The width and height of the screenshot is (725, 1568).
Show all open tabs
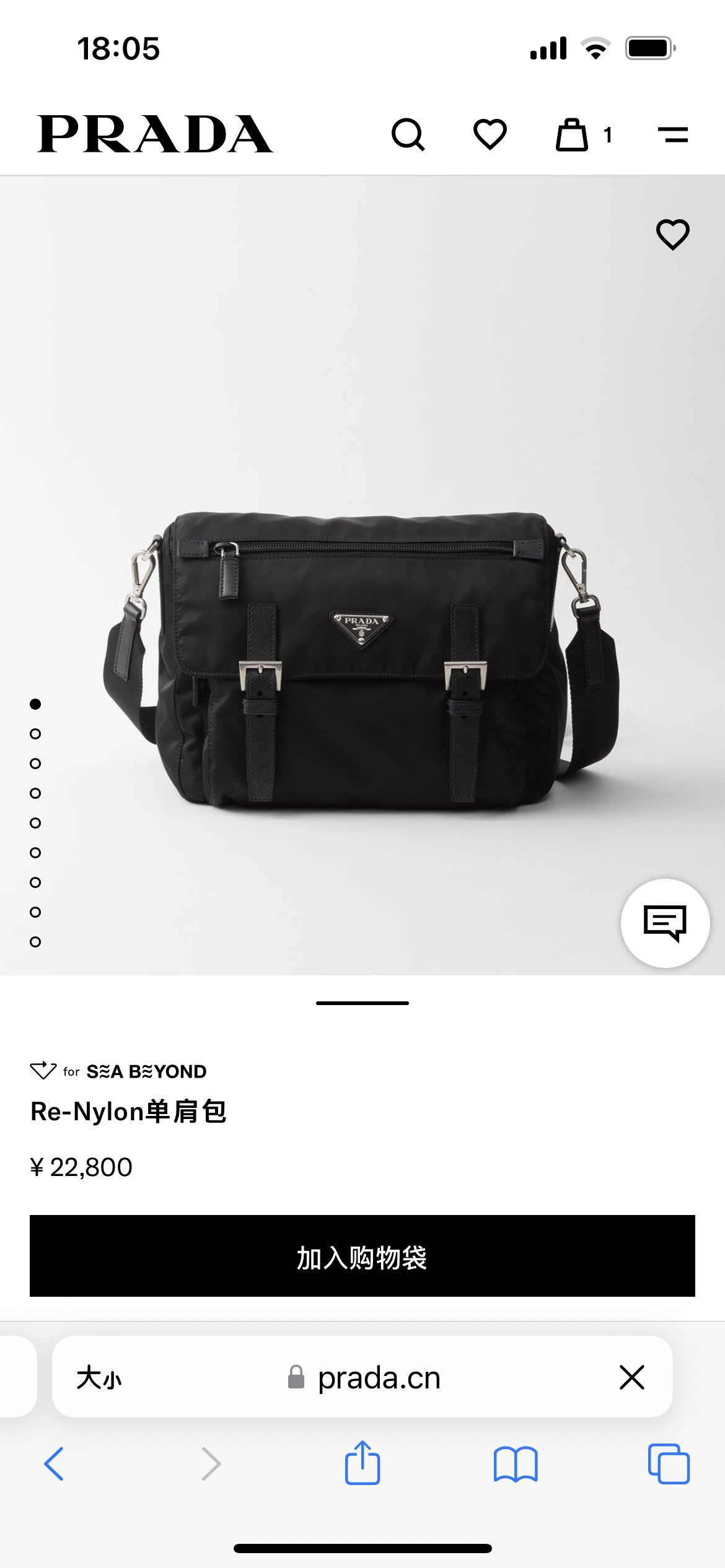tap(669, 1464)
